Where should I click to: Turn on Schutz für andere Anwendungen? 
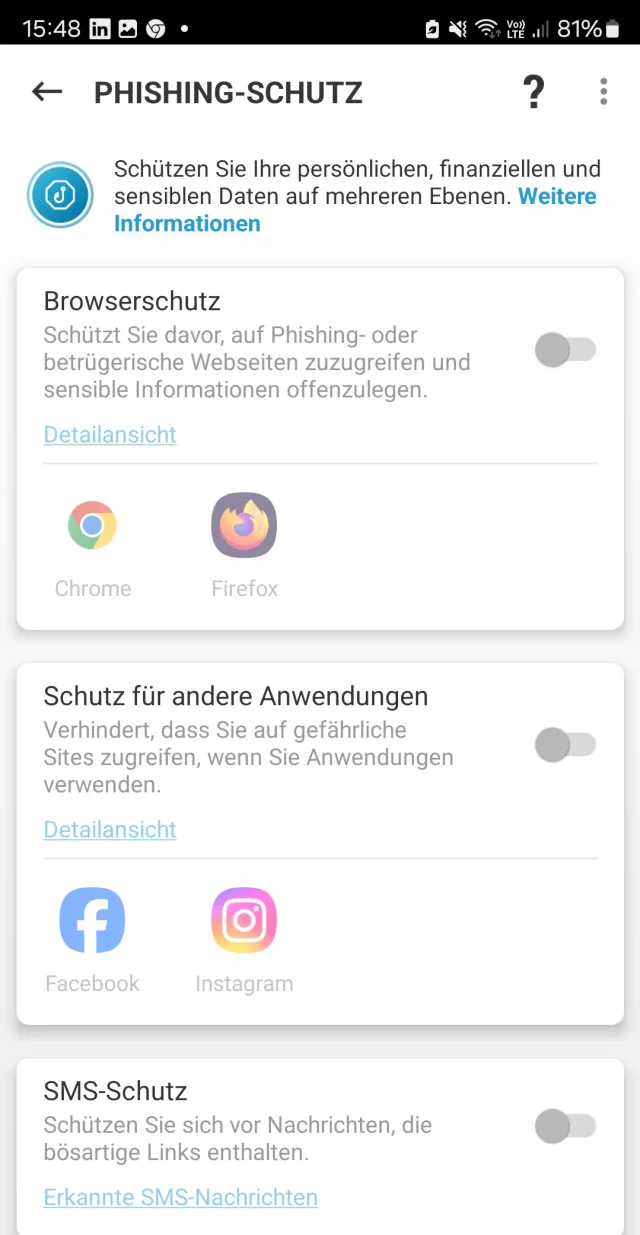click(x=565, y=745)
